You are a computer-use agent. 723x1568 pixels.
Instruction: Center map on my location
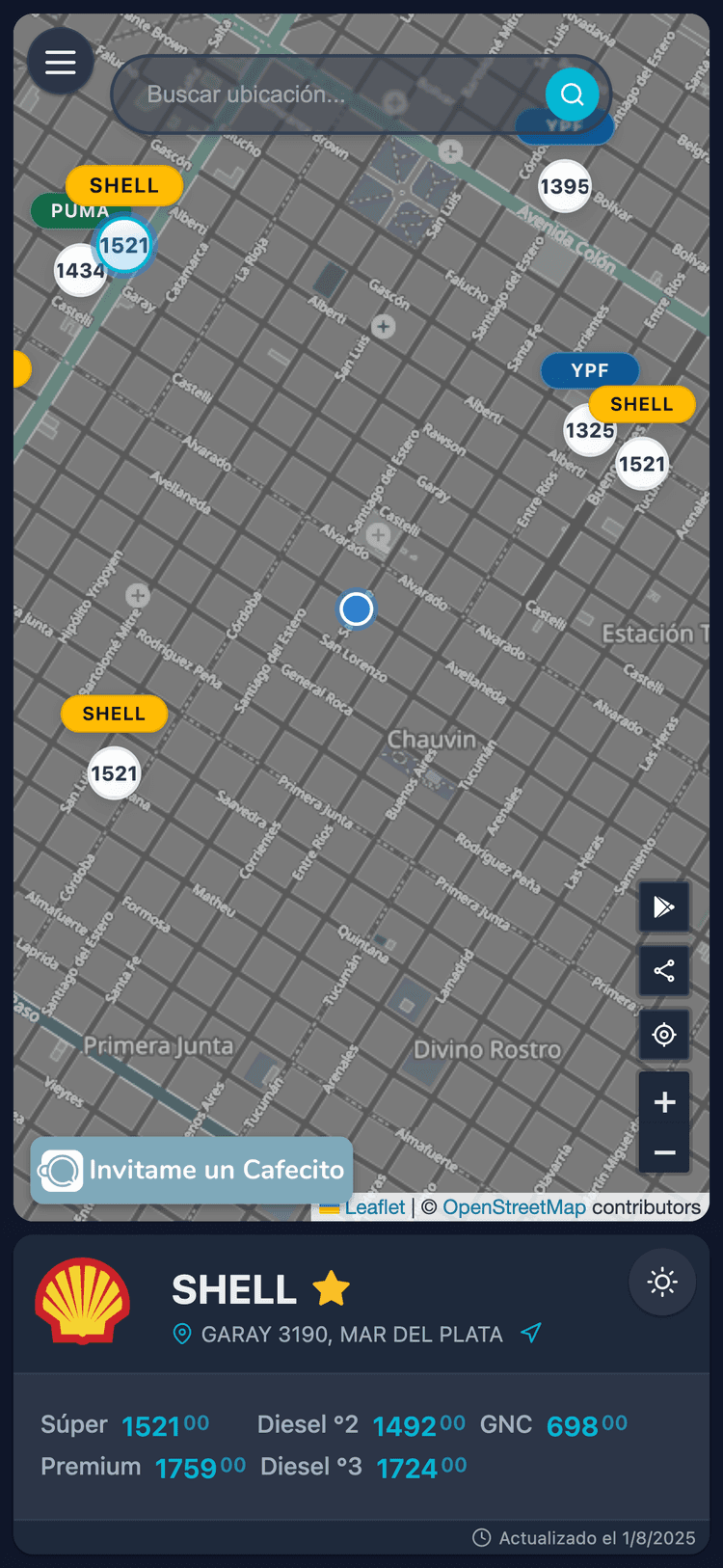point(664,1035)
